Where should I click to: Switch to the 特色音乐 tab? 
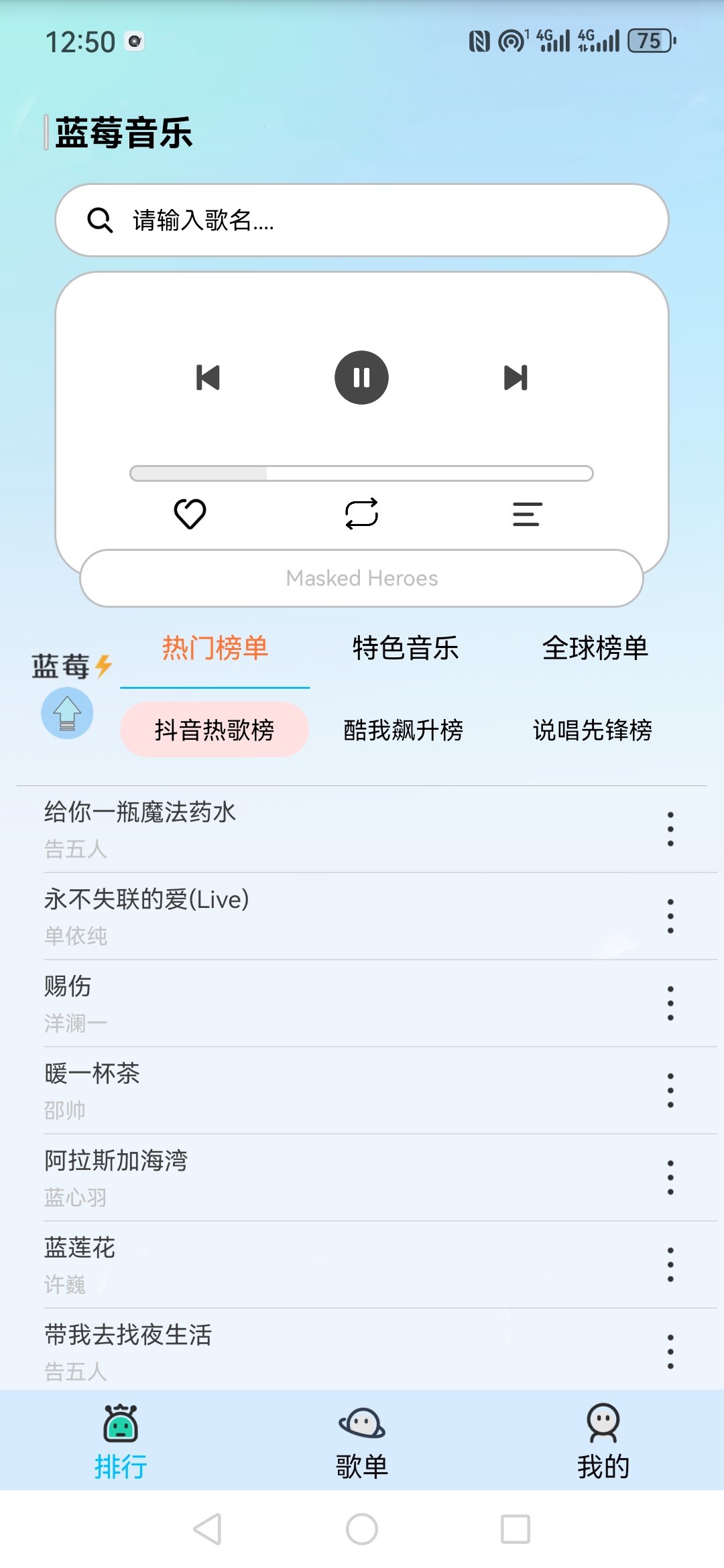tap(405, 648)
